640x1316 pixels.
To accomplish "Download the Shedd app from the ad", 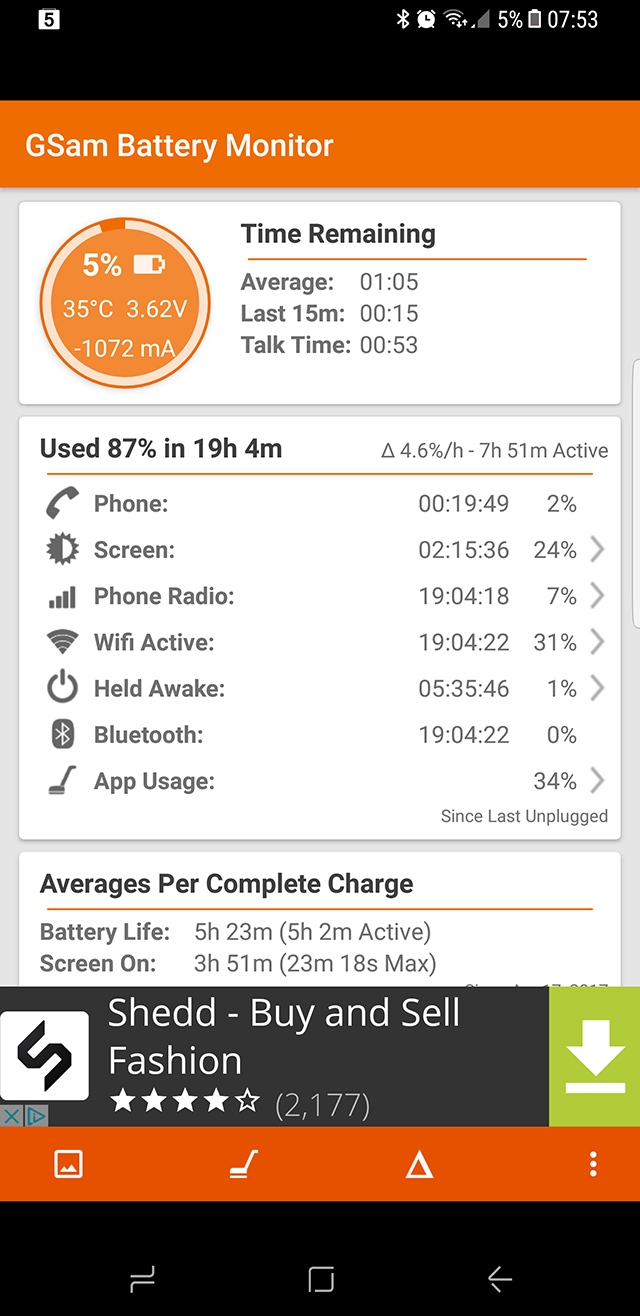I will coord(594,1057).
